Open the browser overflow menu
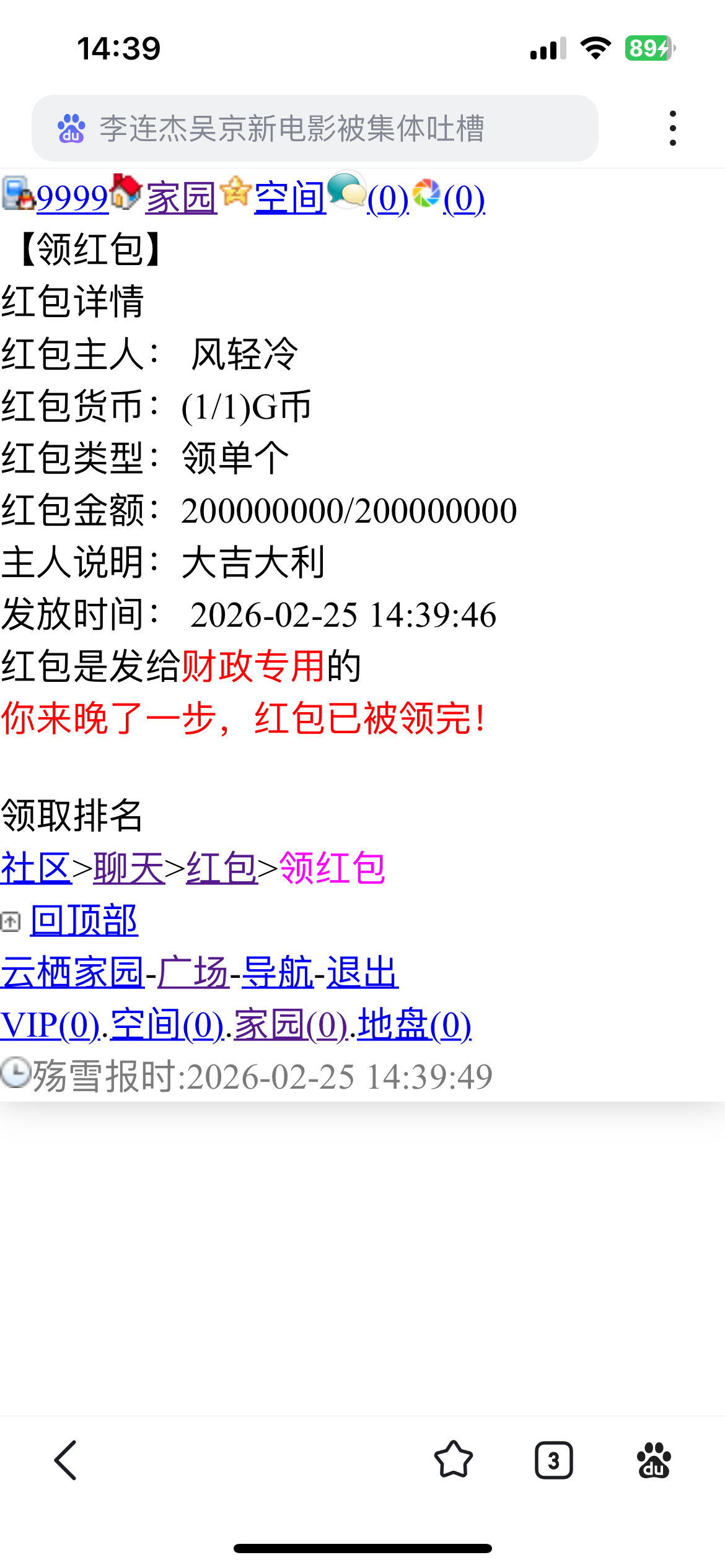The height and width of the screenshot is (1568, 725). tap(672, 128)
